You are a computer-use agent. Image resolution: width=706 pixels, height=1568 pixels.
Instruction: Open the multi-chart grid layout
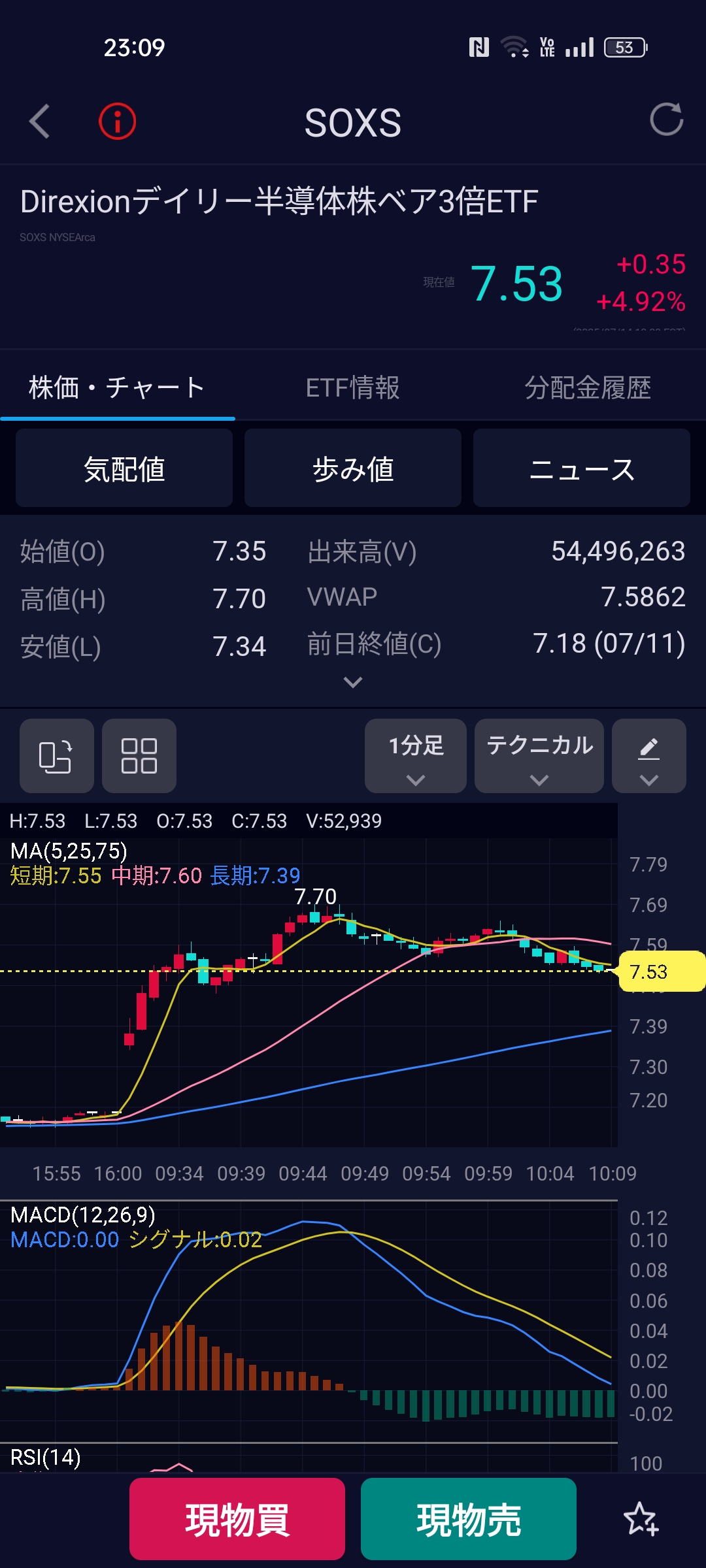139,756
